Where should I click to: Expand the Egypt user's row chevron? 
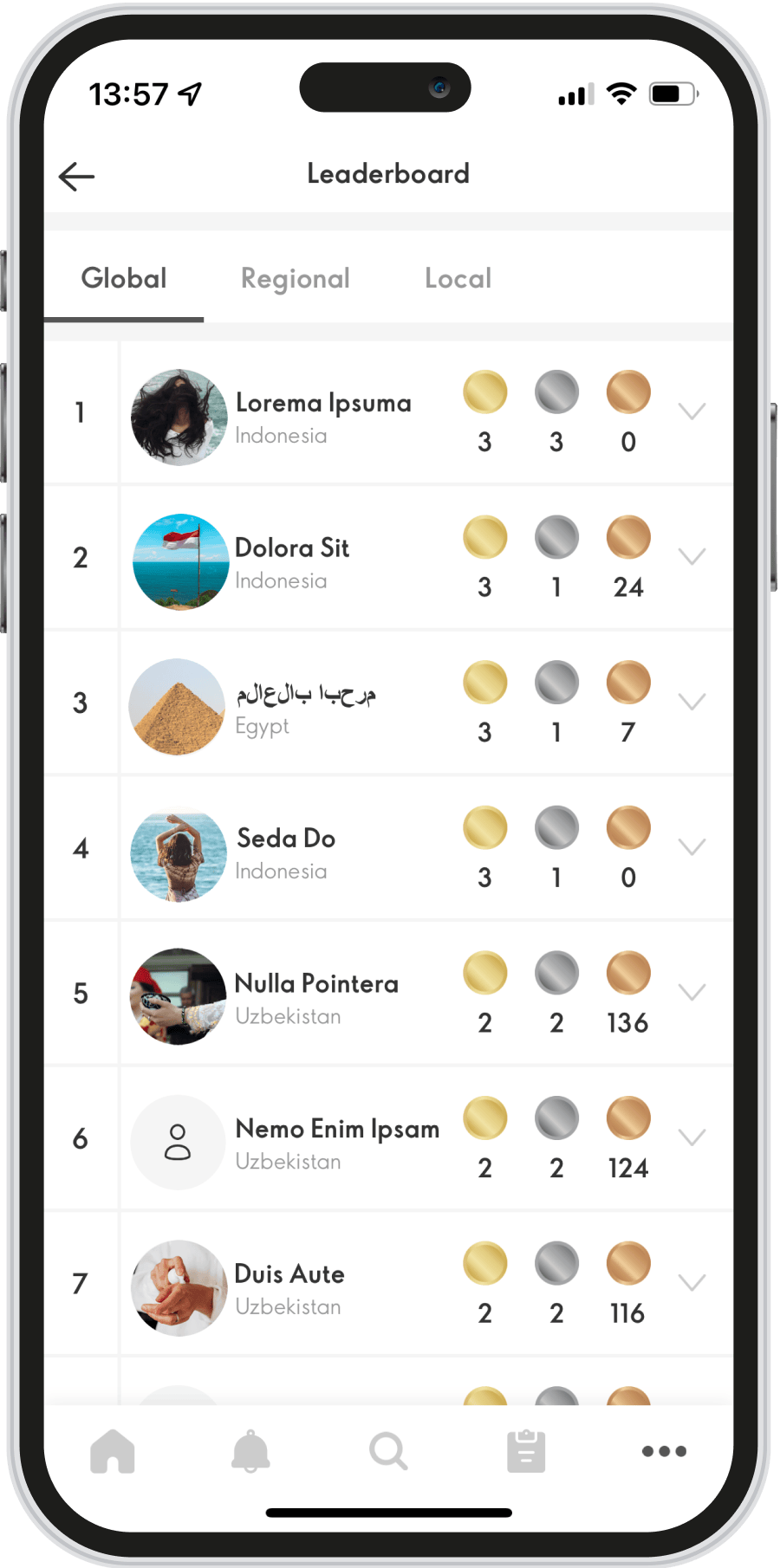pos(692,702)
